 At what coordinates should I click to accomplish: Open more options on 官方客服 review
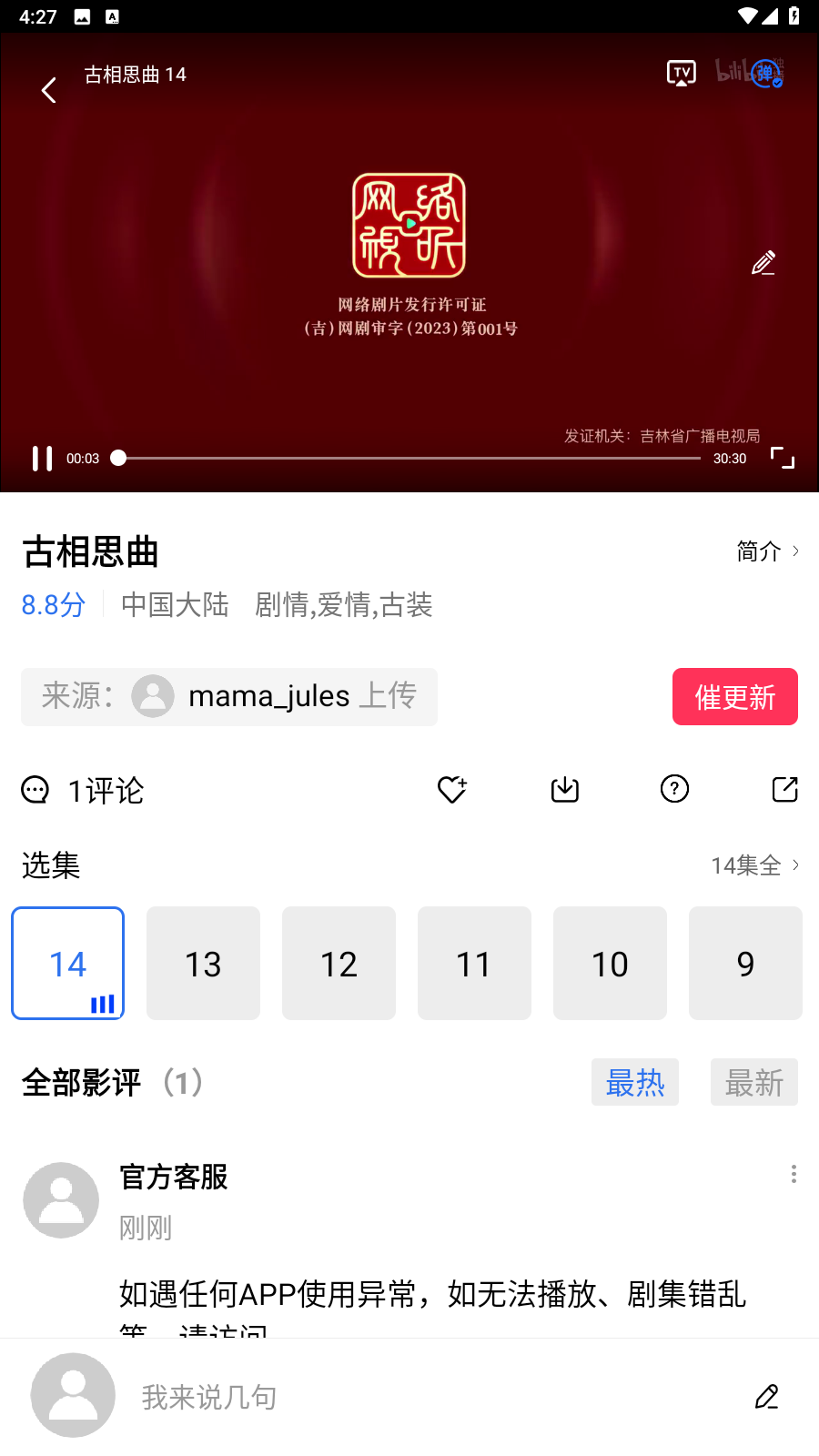pyautogui.click(x=794, y=1174)
